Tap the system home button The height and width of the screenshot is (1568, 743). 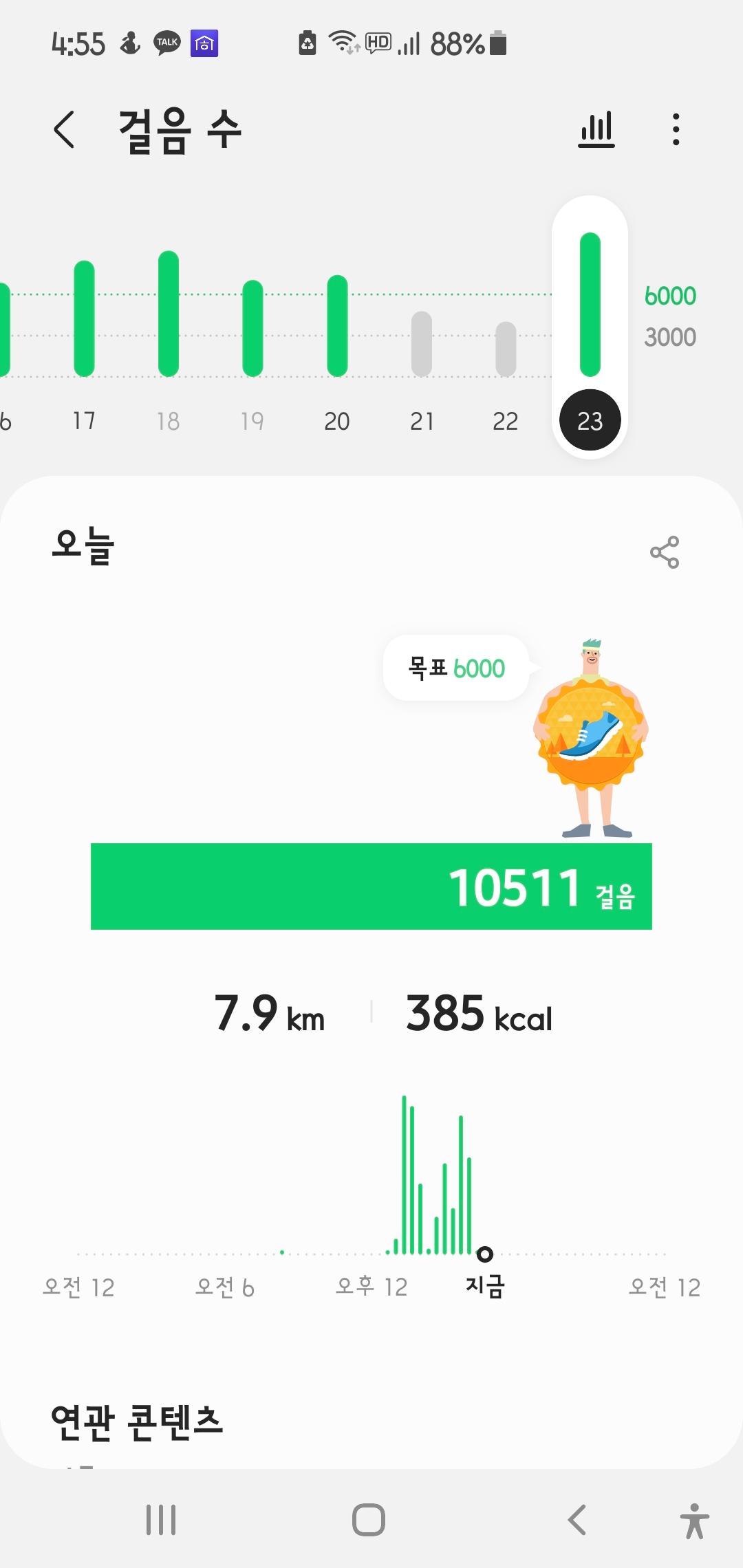tap(369, 1520)
